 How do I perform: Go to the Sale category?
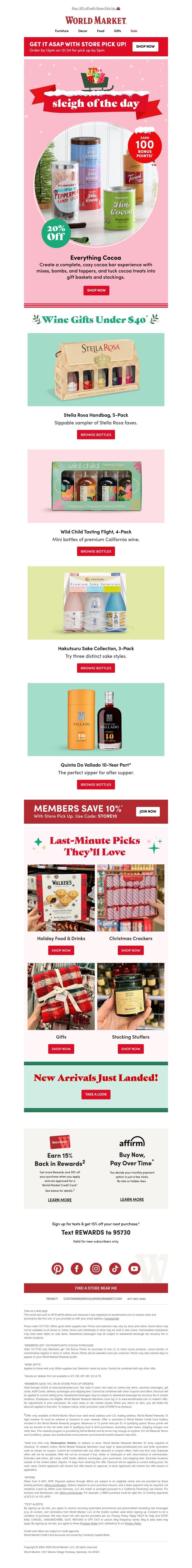click(133, 30)
